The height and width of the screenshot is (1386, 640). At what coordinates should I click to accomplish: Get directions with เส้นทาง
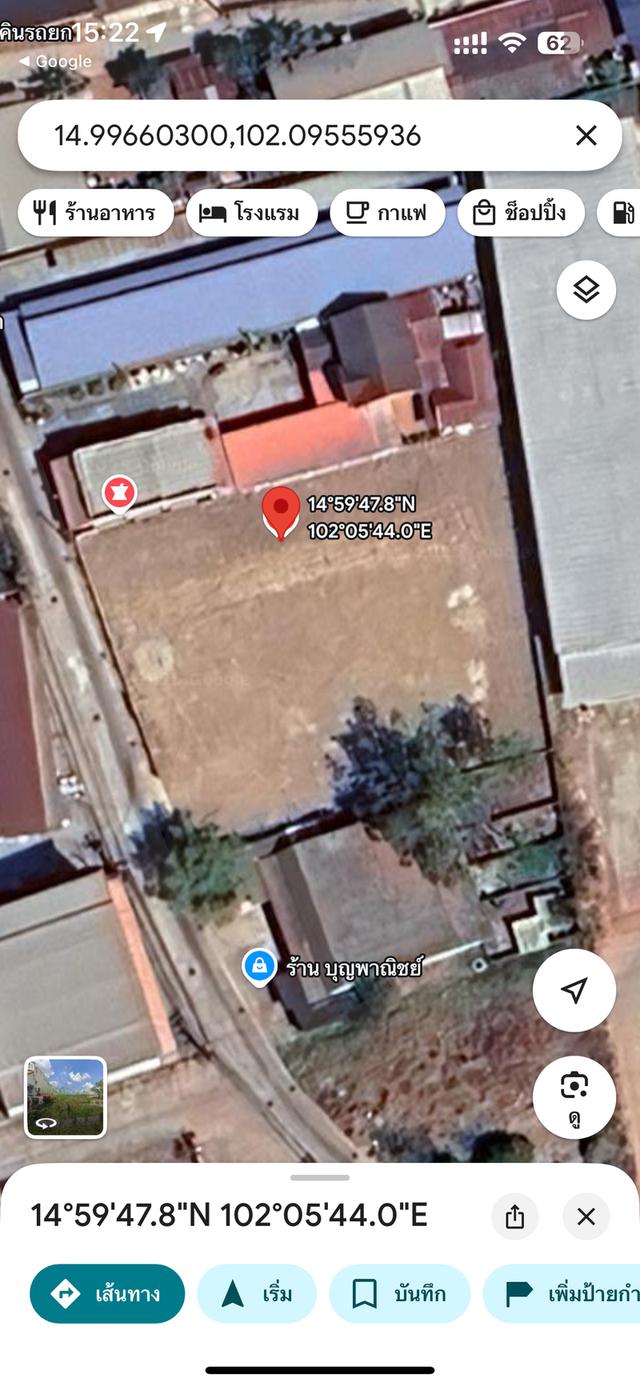pos(108,1294)
